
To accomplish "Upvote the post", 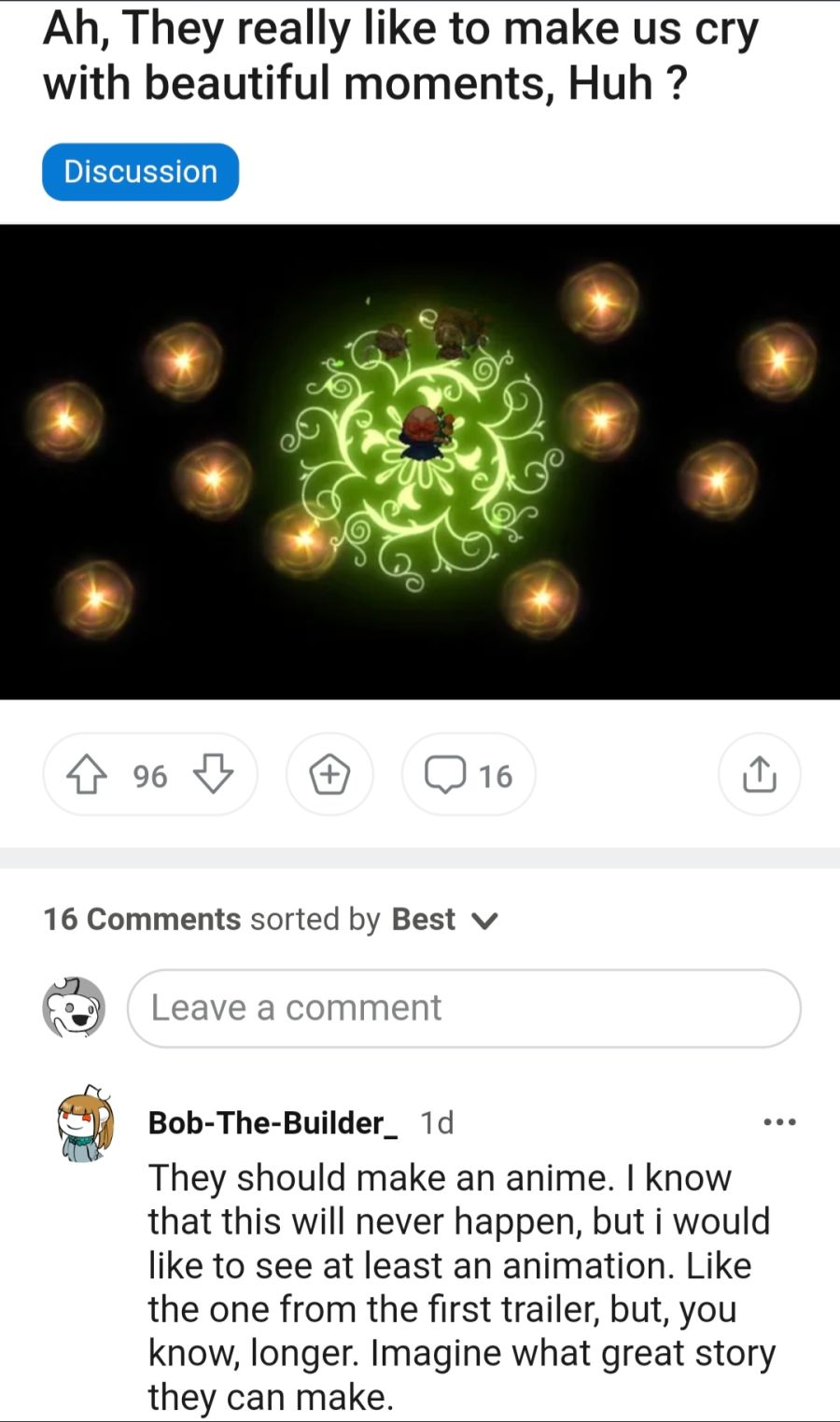I will point(87,775).
